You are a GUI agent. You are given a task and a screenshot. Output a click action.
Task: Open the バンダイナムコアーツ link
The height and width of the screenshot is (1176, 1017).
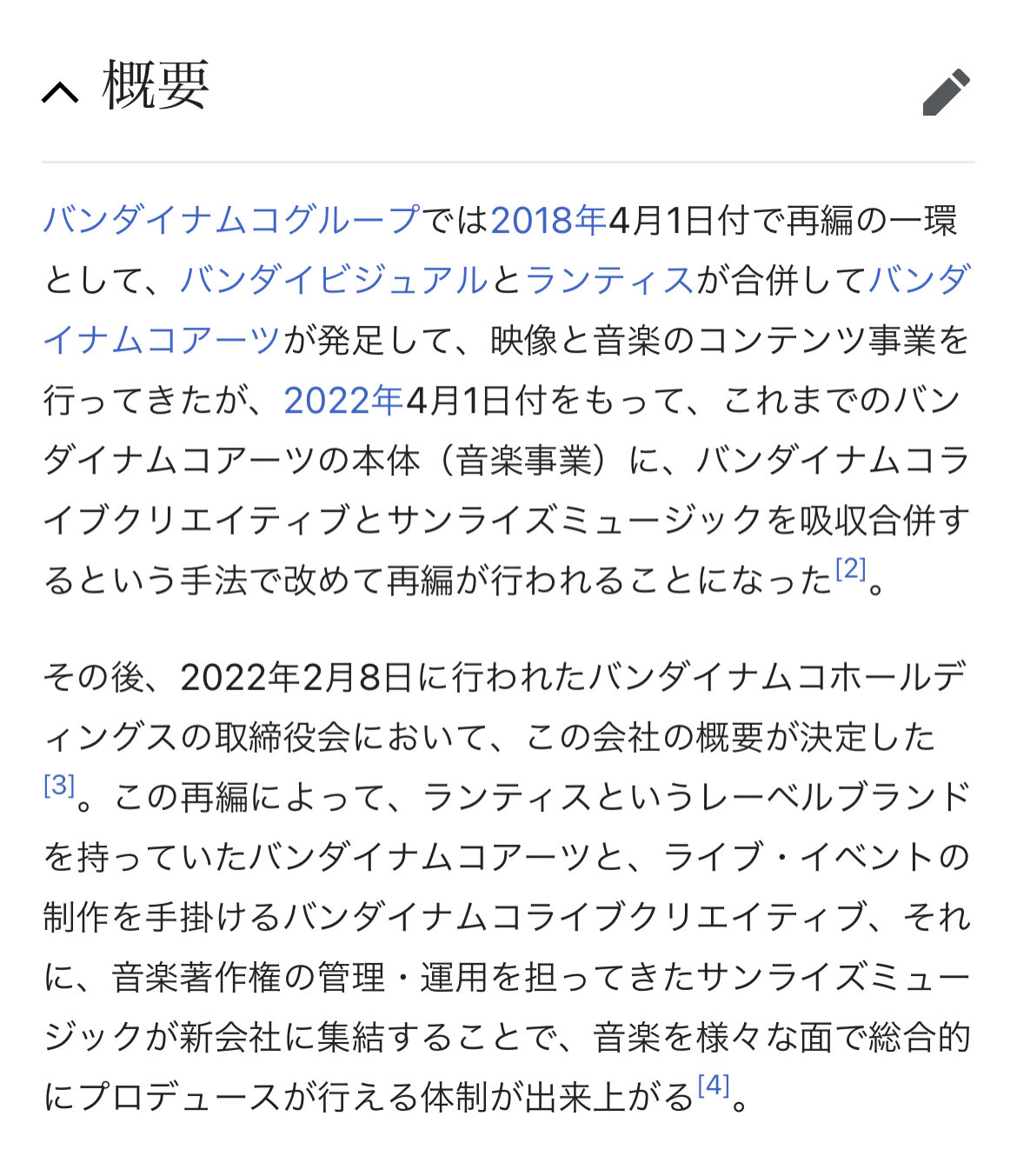(x=162, y=340)
